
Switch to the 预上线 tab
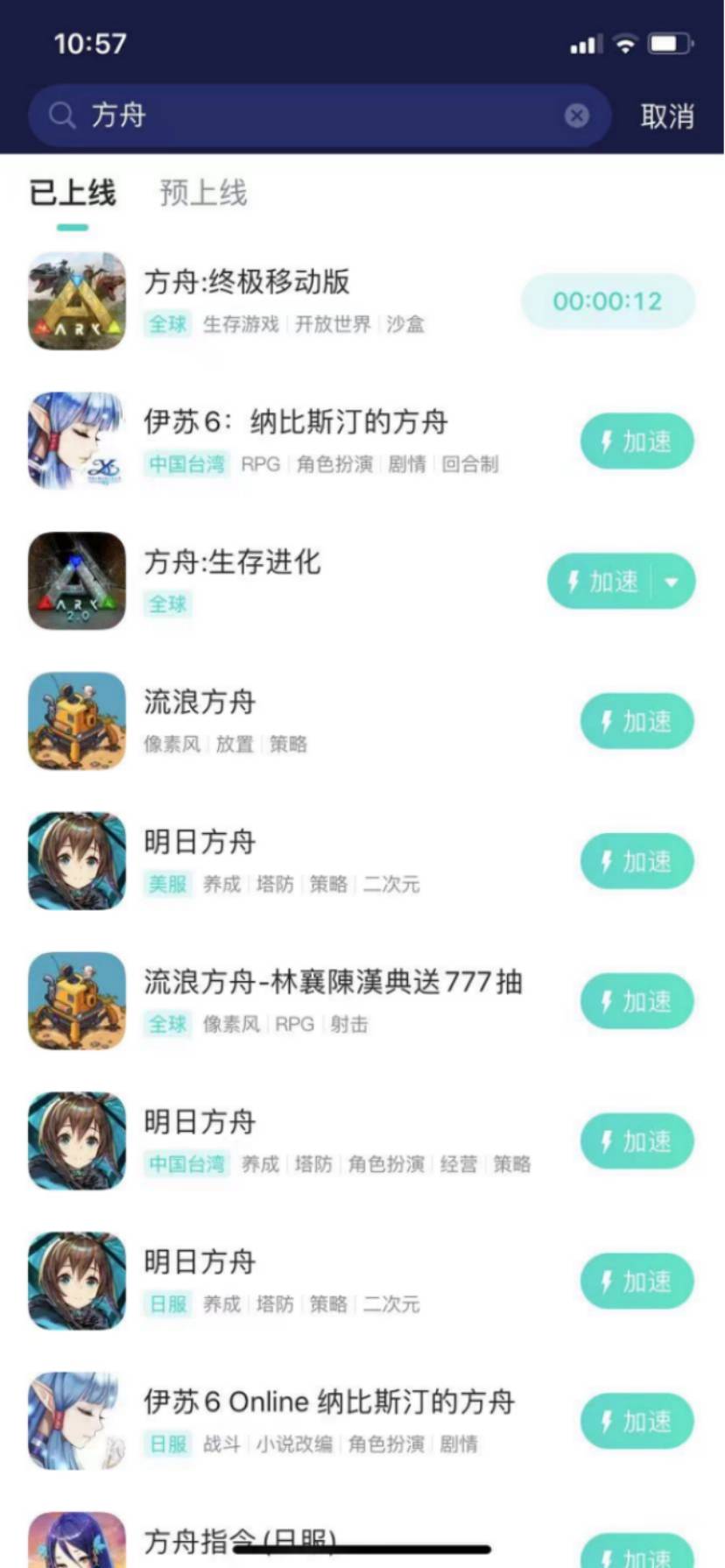tap(202, 193)
